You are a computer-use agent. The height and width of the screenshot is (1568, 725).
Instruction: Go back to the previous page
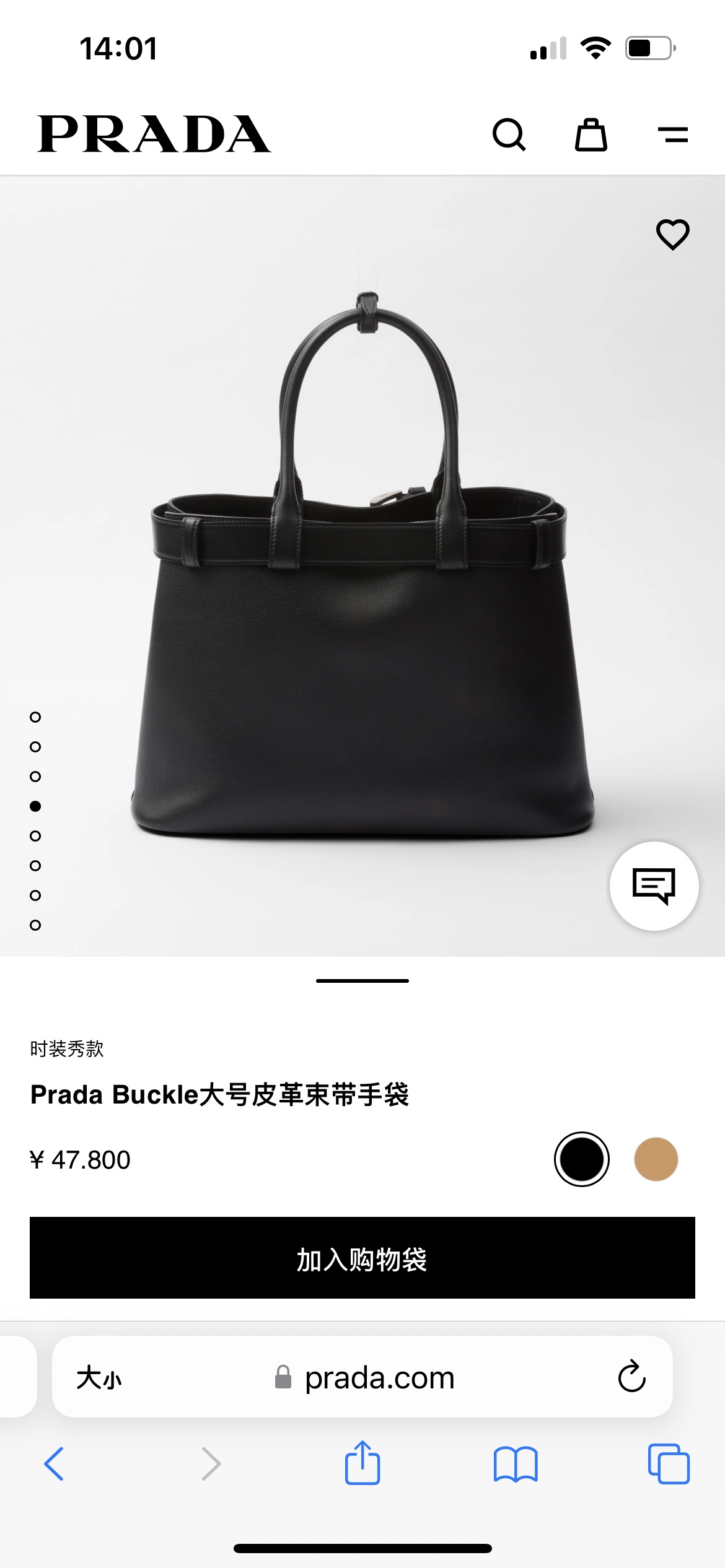[x=54, y=1464]
